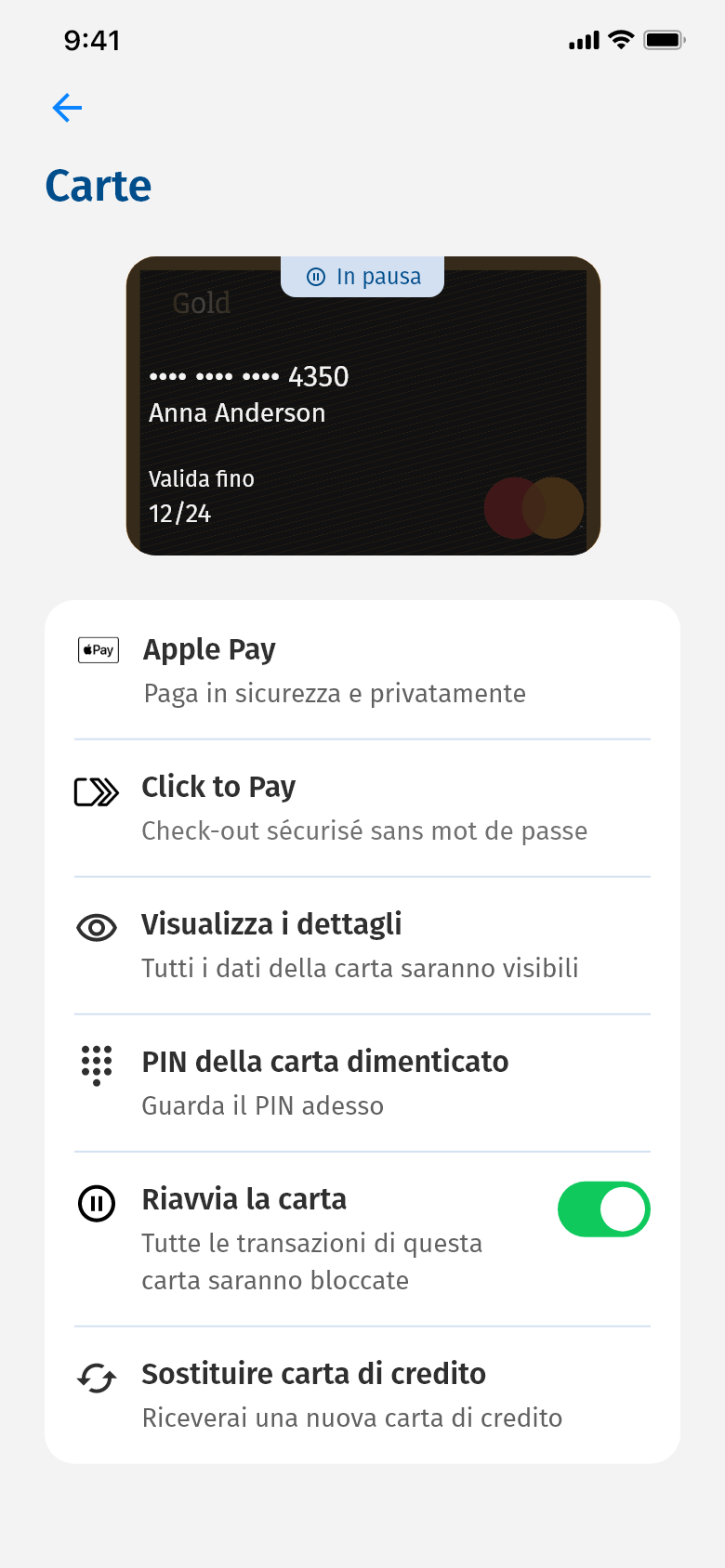The height and width of the screenshot is (1568, 725).
Task: Toggle the Riavvia la carta switch
Action: point(604,1209)
